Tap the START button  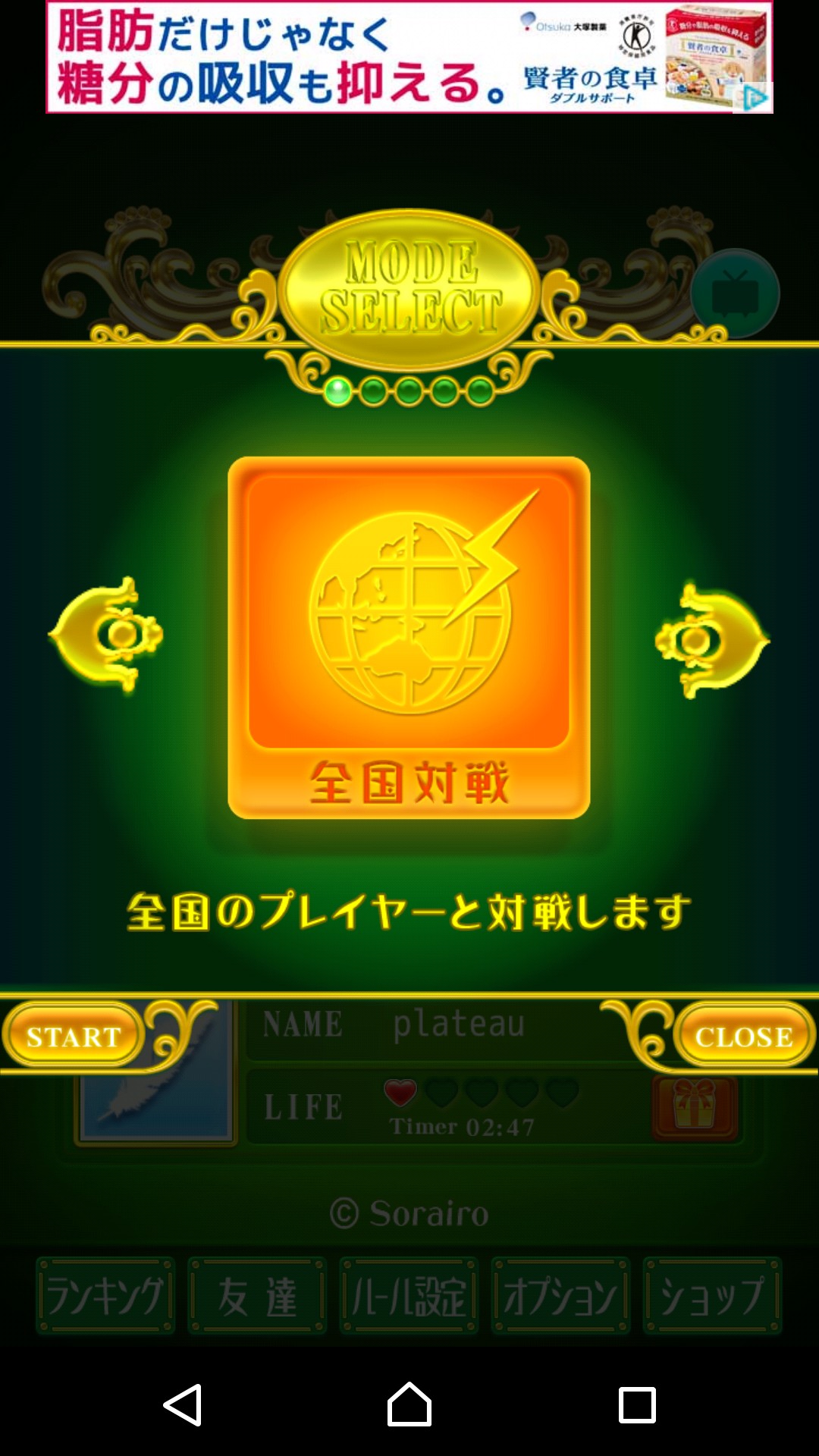74,1036
